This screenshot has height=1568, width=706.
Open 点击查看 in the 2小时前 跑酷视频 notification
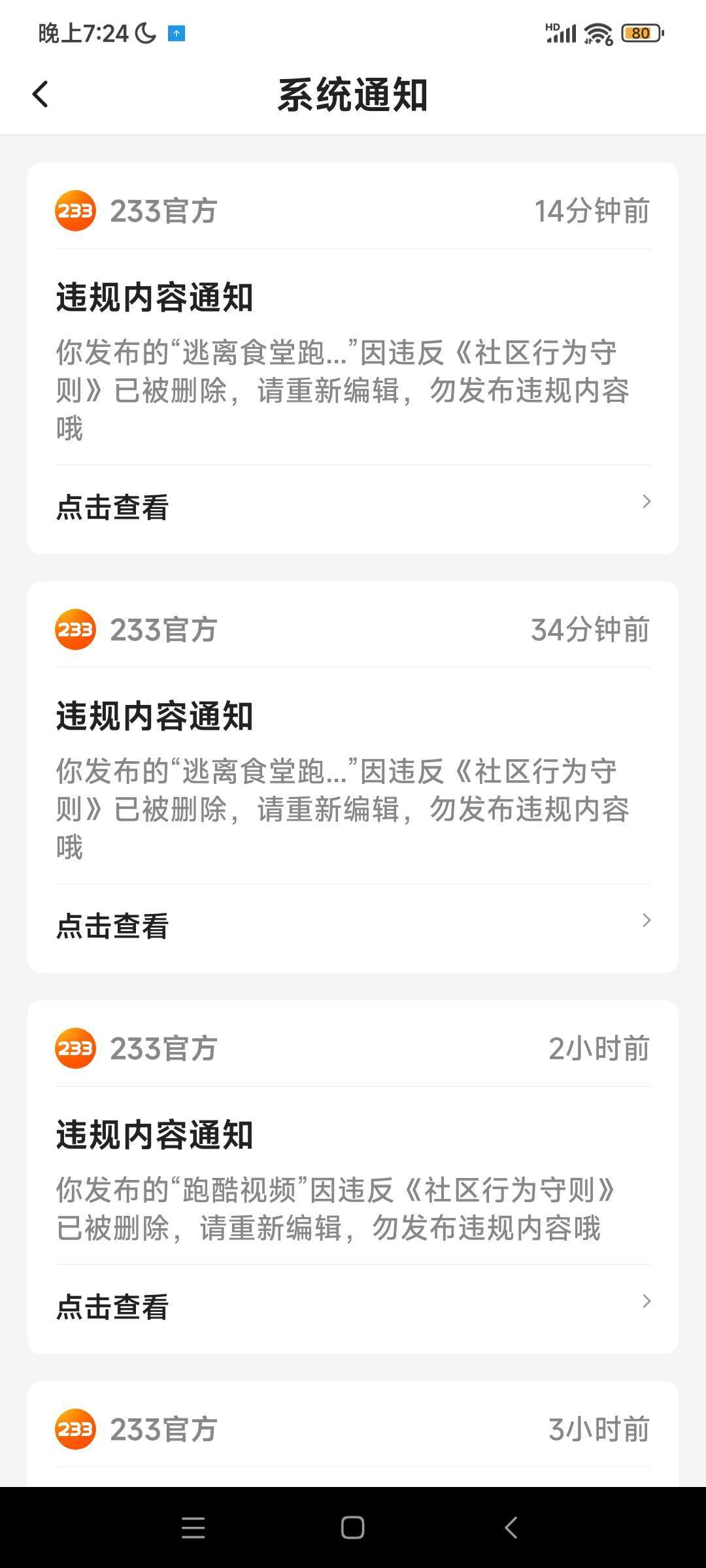353,1306
